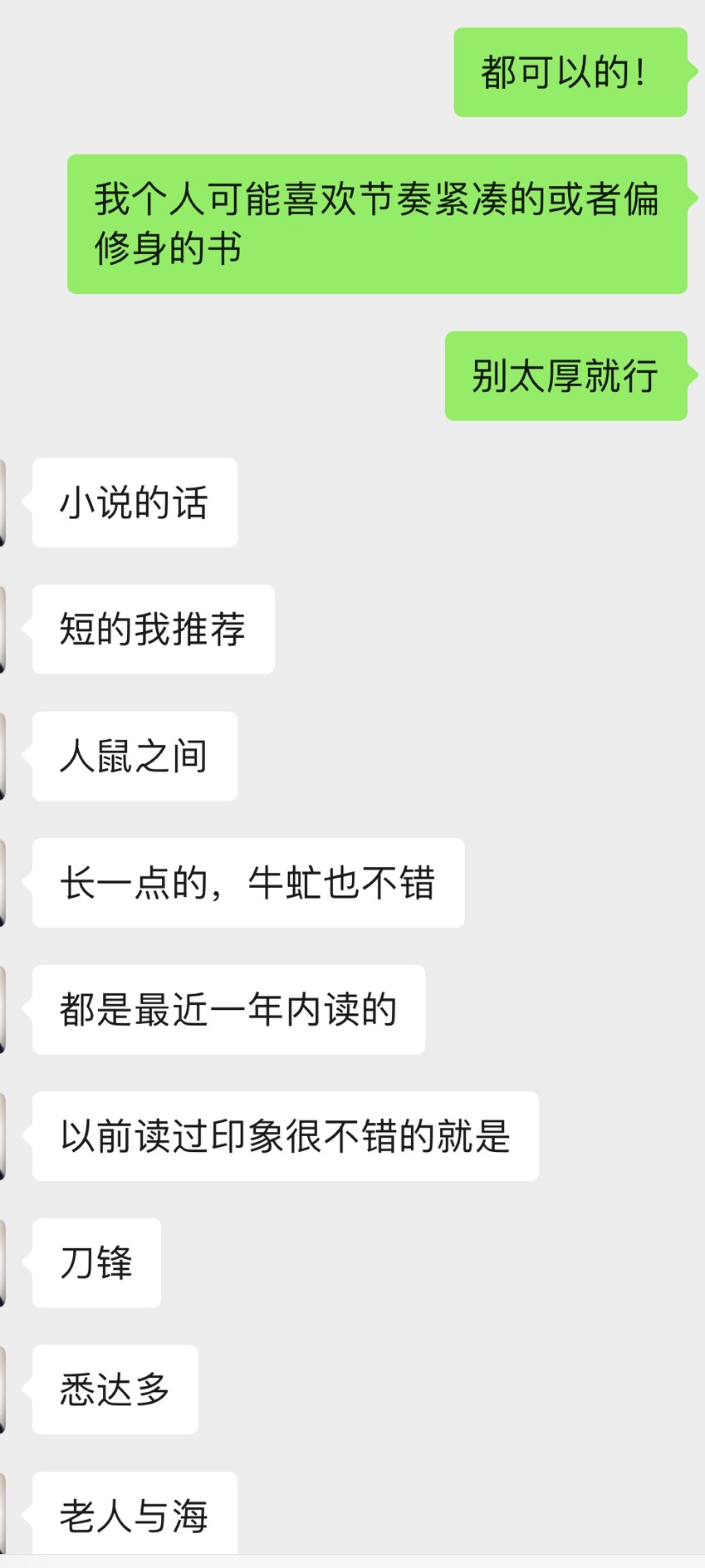Open sender's avatar beside "小说的话" message
The height and width of the screenshot is (1568, 705).
[3, 502]
